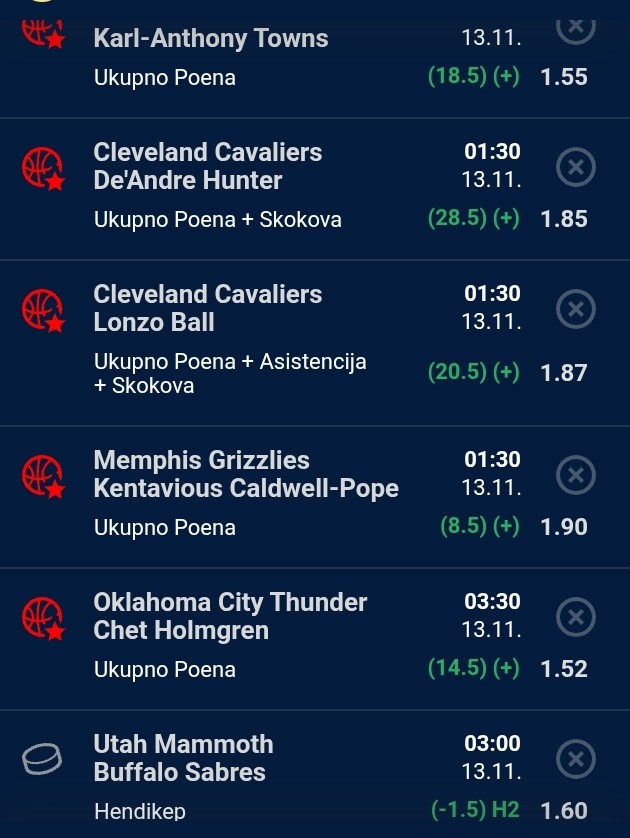Delete the Lonzo Ball bet
630x838 pixels.
pyautogui.click(x=575, y=309)
